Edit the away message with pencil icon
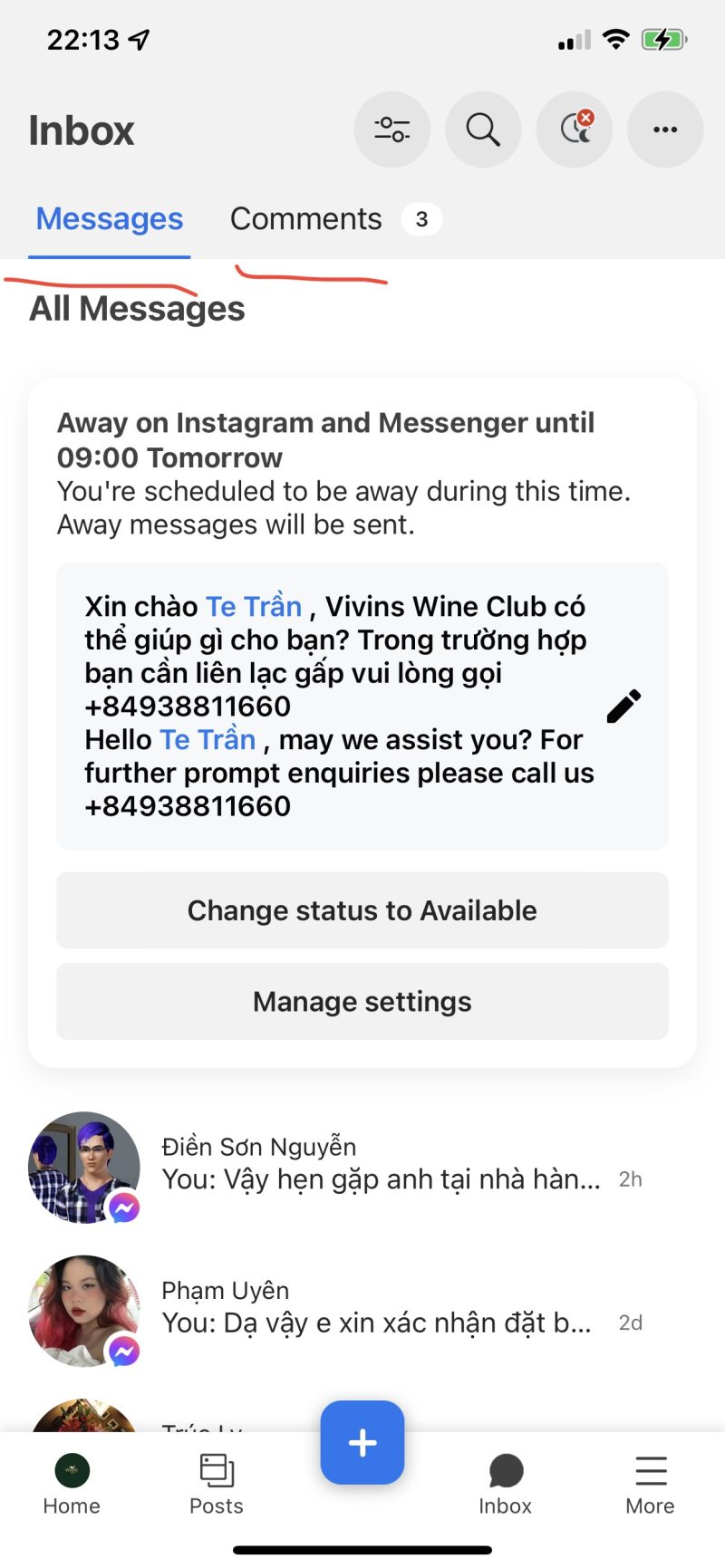 (623, 707)
